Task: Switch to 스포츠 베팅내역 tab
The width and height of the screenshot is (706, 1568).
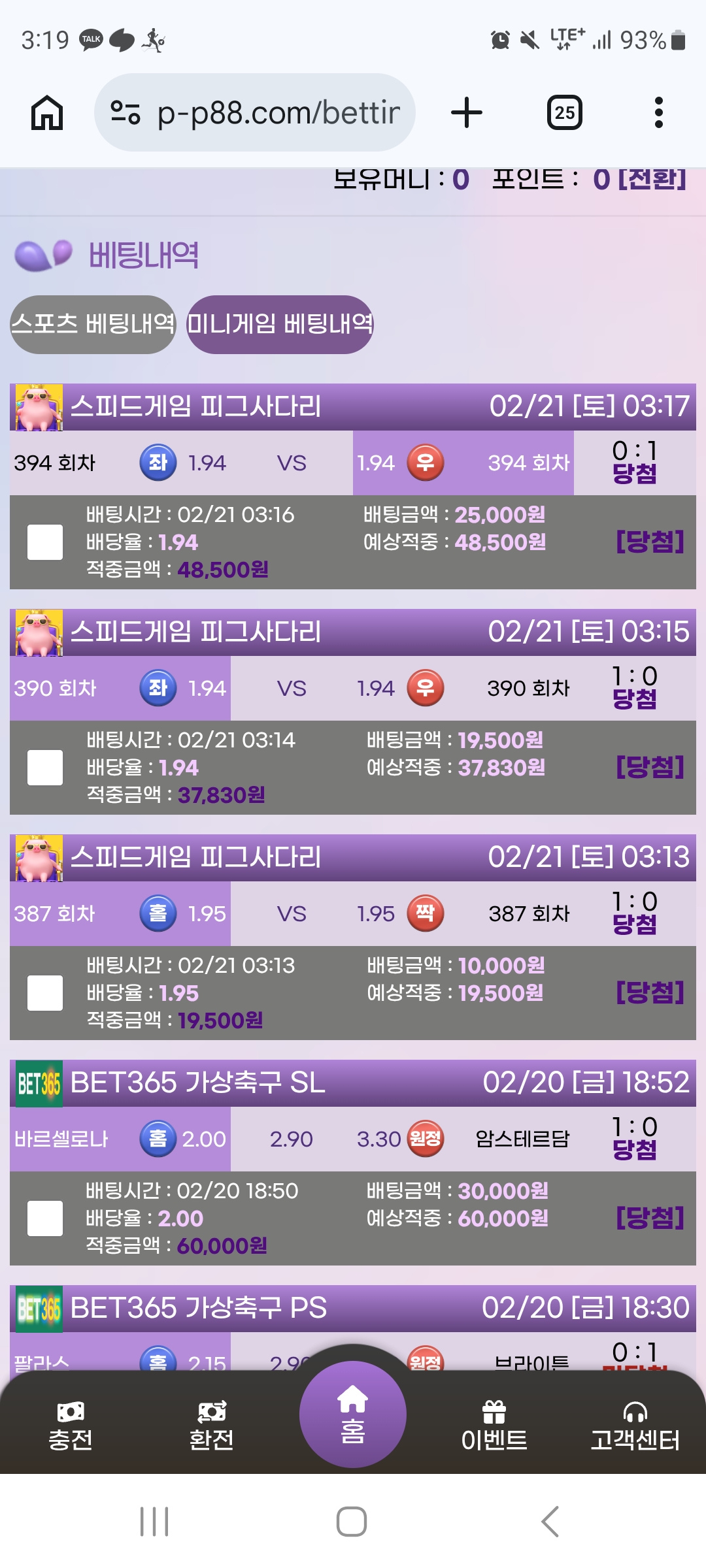Action: click(x=93, y=324)
